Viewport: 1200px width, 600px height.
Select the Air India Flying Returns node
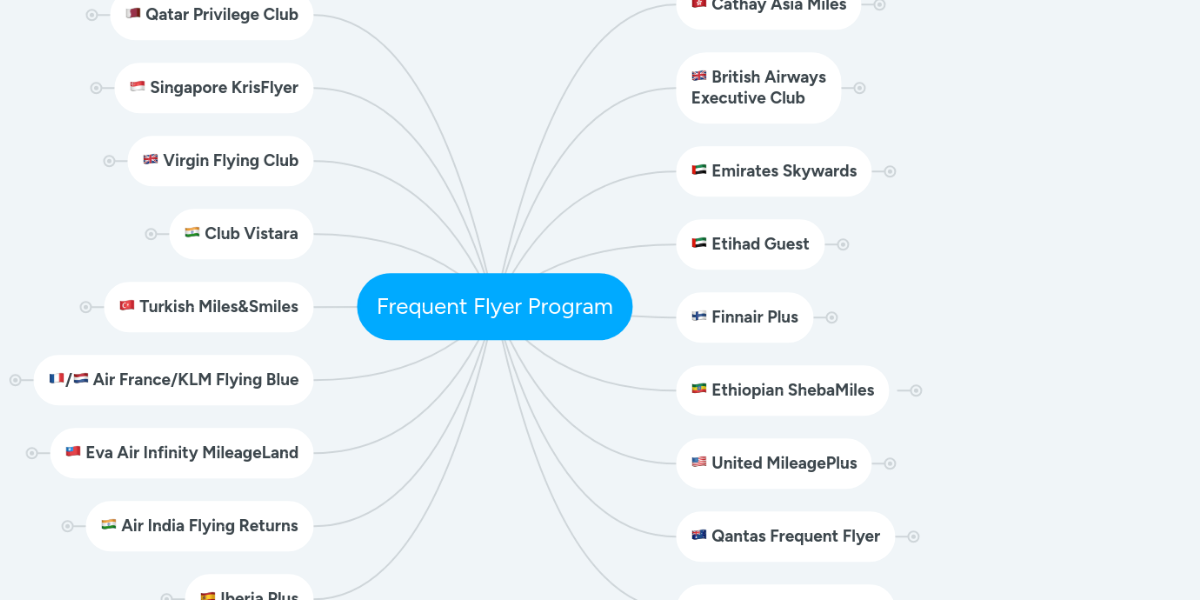tap(199, 526)
